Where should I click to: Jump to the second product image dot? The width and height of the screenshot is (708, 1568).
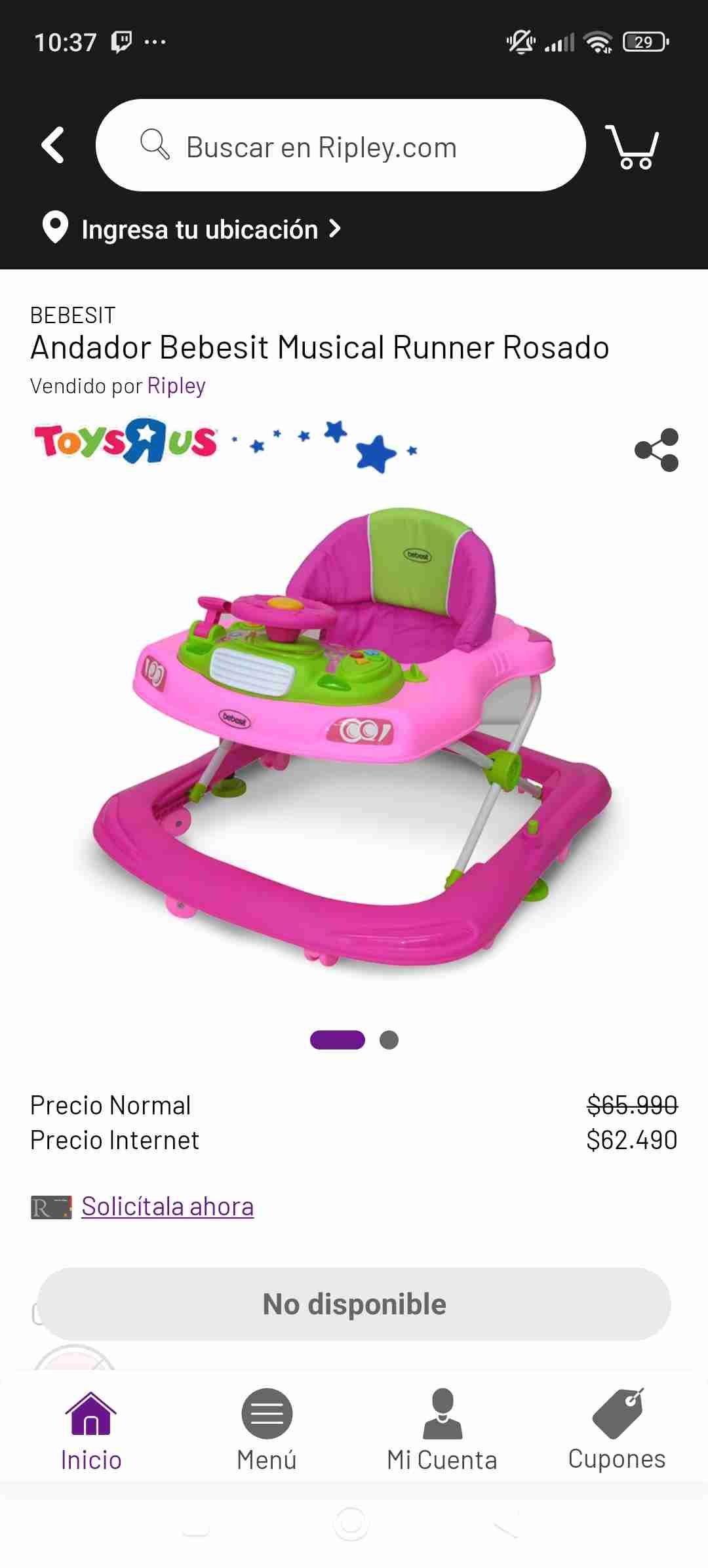tap(389, 1040)
